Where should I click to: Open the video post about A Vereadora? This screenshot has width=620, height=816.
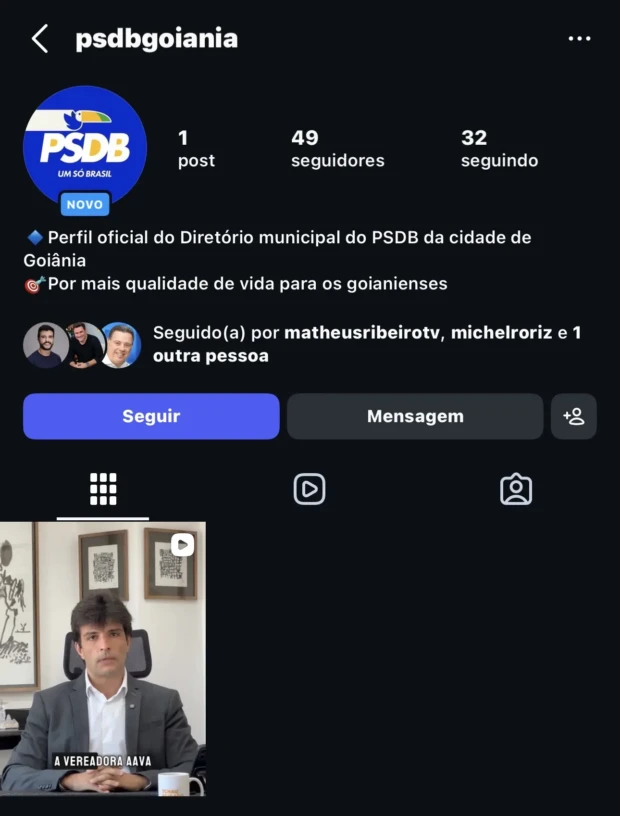103,658
